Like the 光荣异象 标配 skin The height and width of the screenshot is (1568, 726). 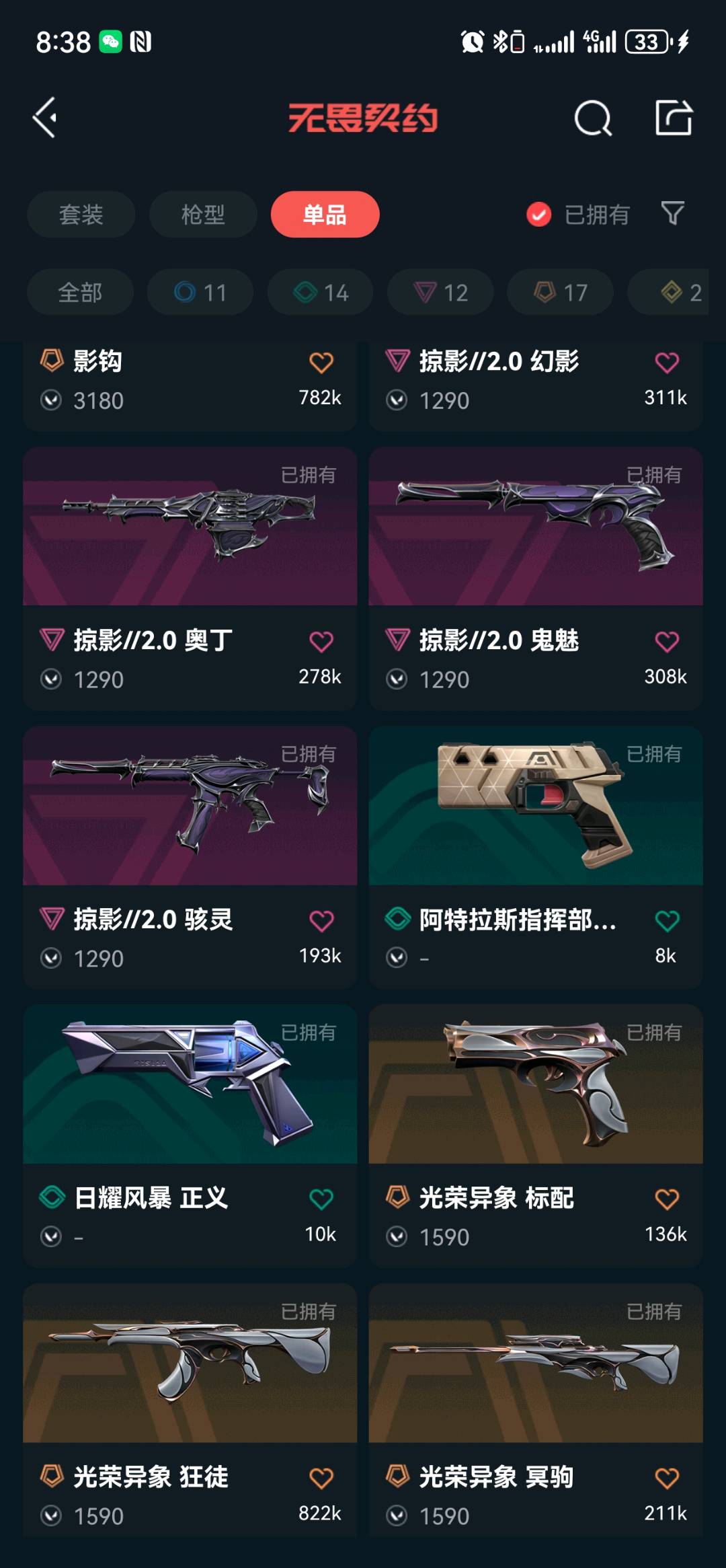[667, 1199]
